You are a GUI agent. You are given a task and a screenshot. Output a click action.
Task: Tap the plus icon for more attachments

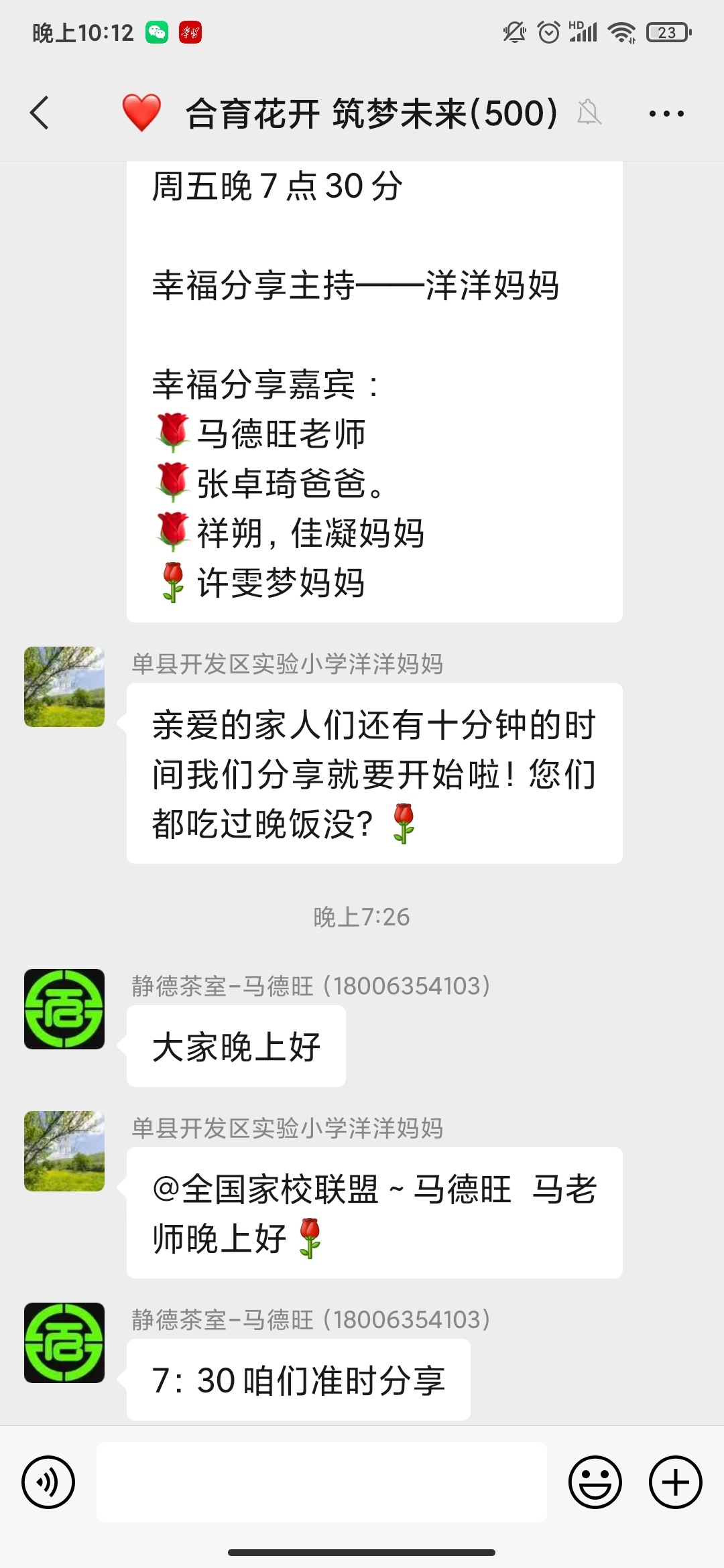click(x=674, y=1482)
